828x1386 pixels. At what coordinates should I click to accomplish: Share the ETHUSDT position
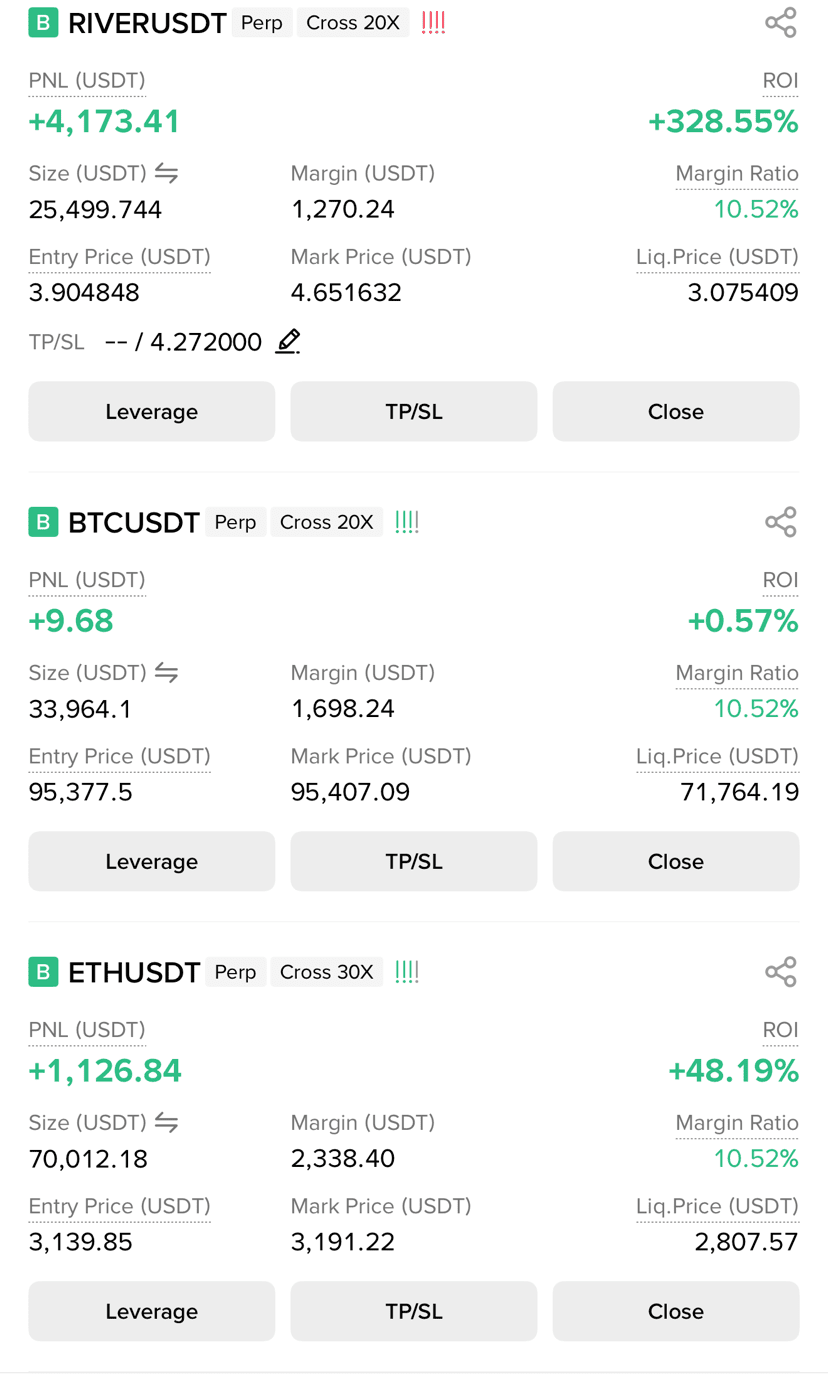(x=780, y=972)
